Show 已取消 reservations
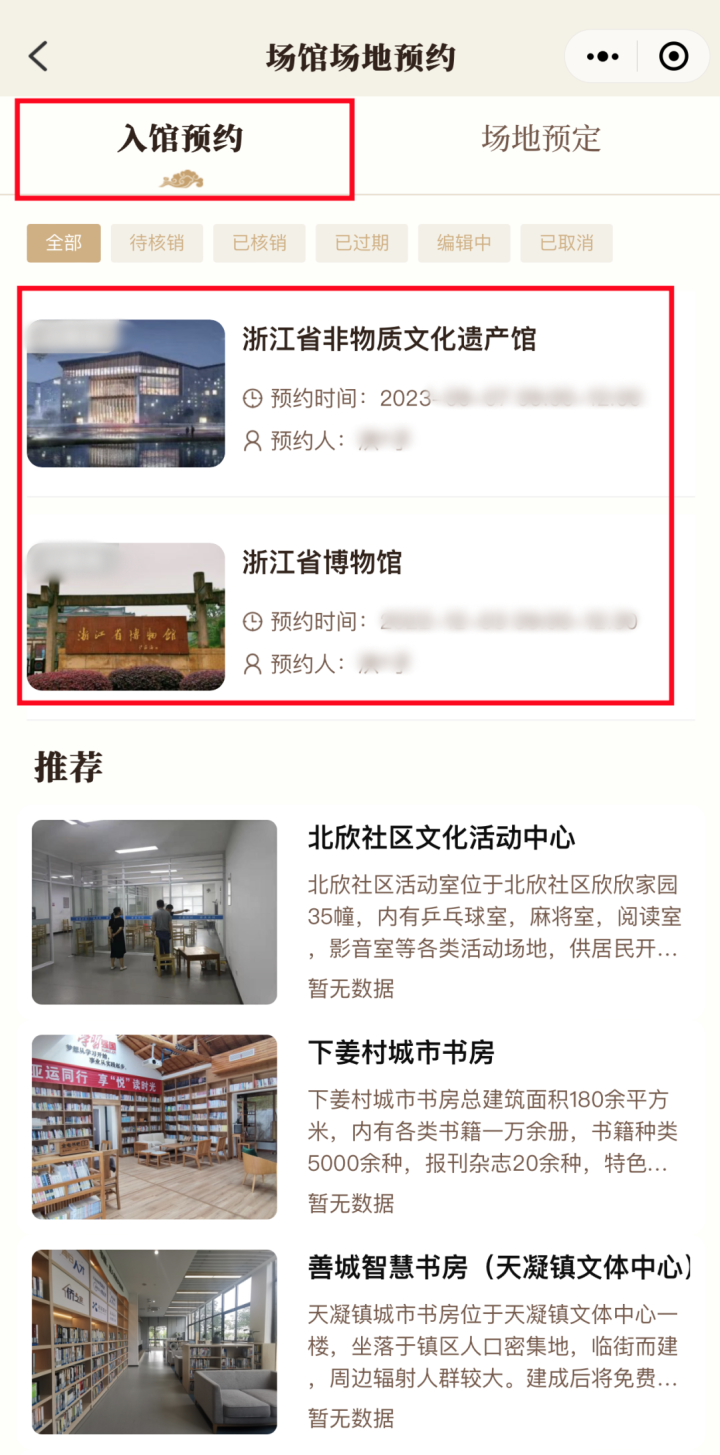The image size is (720, 1455). tap(566, 243)
